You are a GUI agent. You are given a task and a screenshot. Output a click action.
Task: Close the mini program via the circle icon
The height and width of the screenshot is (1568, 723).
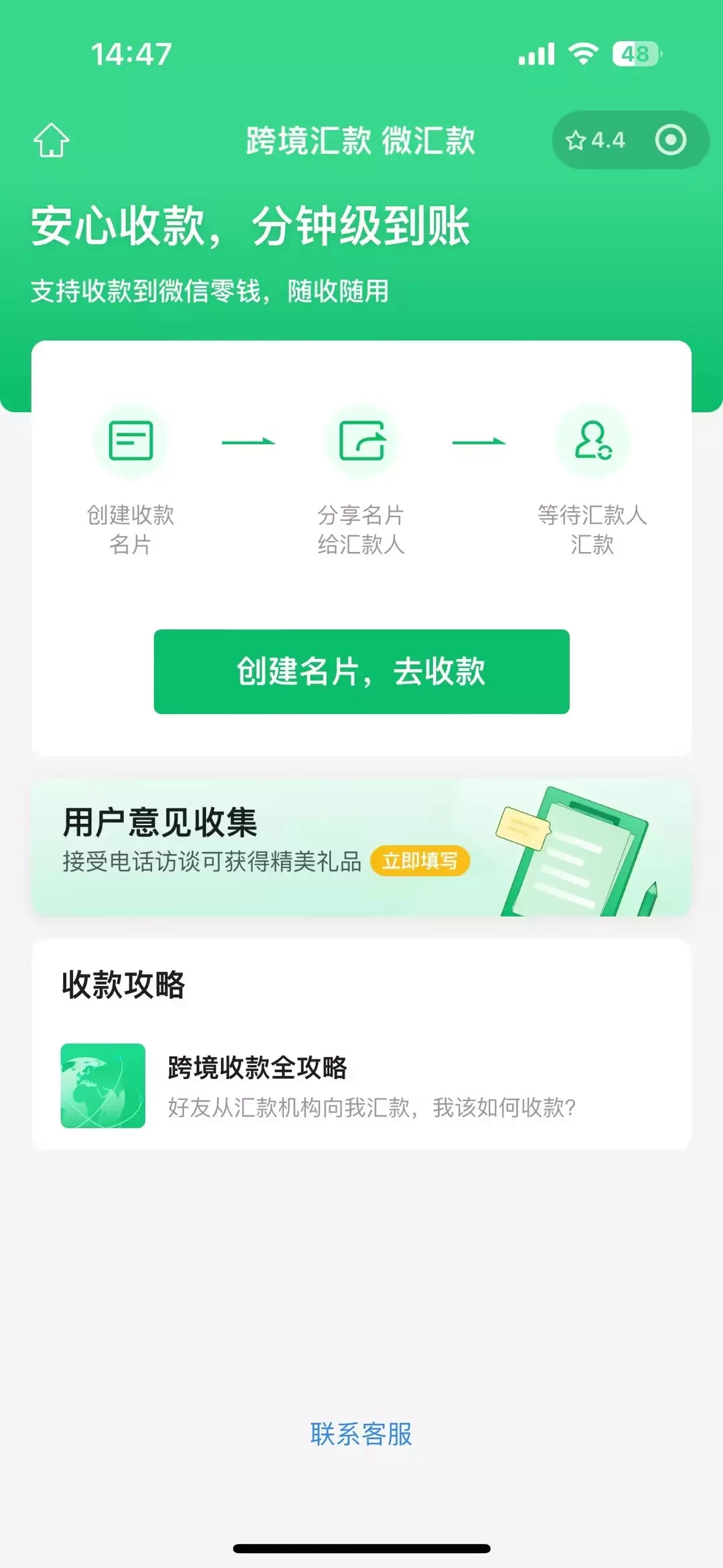[x=671, y=140]
